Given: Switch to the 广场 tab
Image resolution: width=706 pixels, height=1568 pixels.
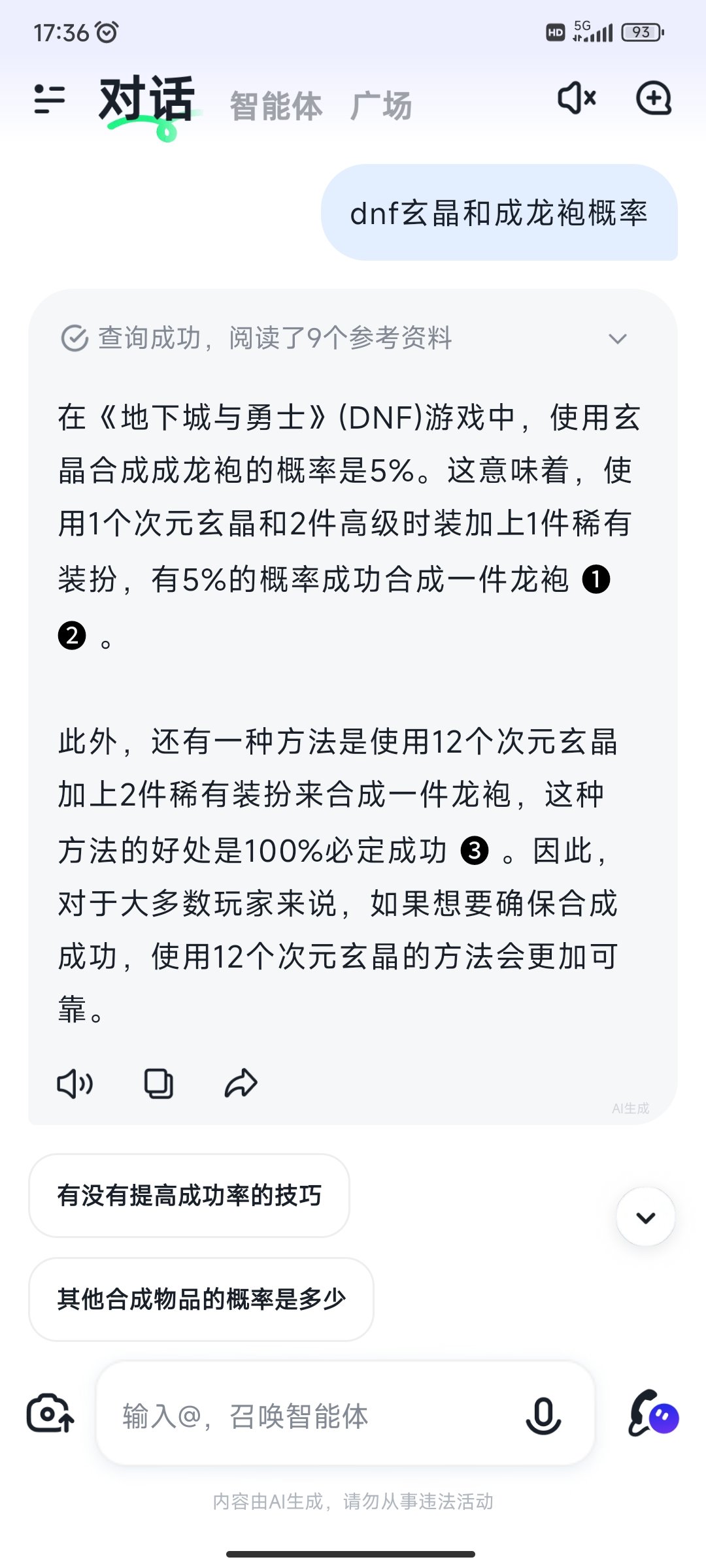Looking at the screenshot, I should pos(381,106).
